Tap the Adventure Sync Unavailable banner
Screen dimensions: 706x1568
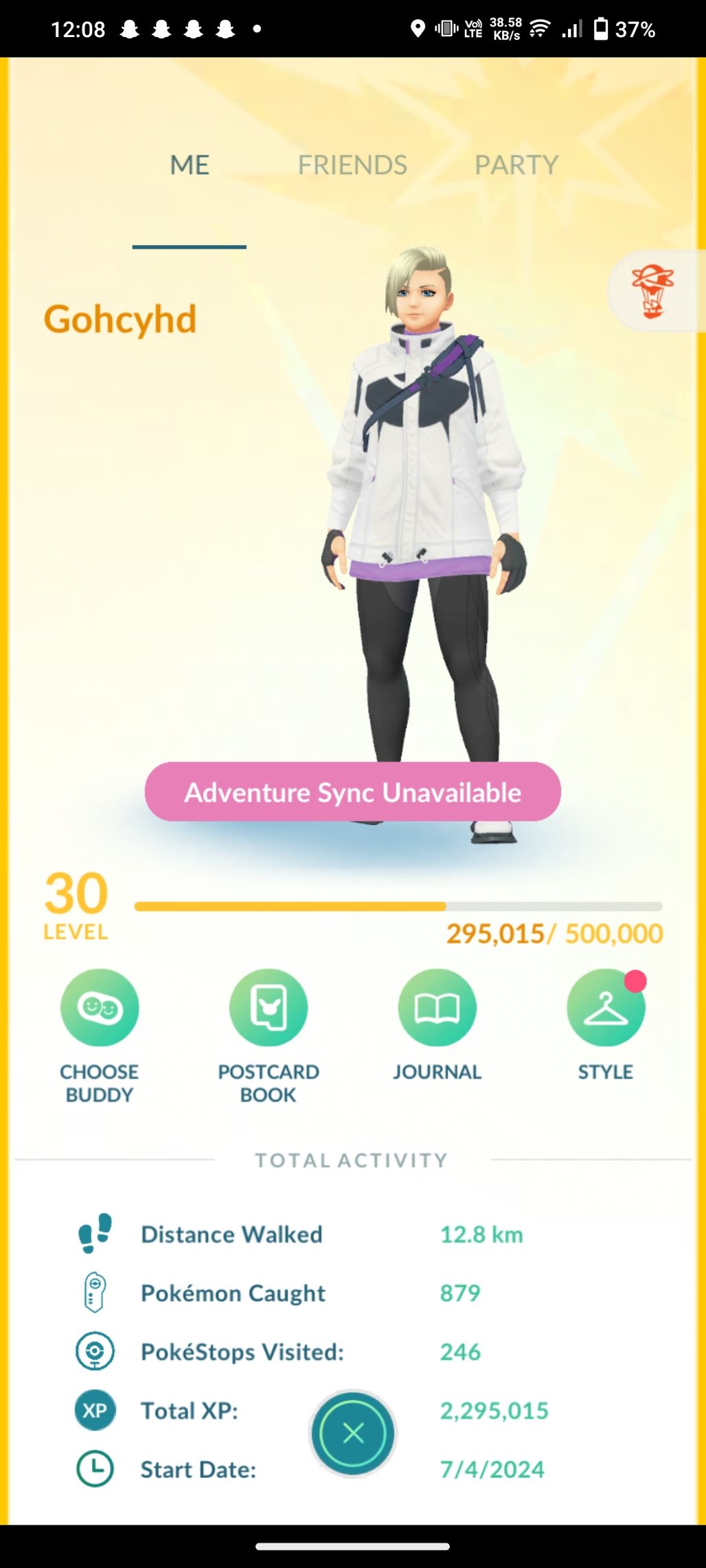[x=352, y=792]
